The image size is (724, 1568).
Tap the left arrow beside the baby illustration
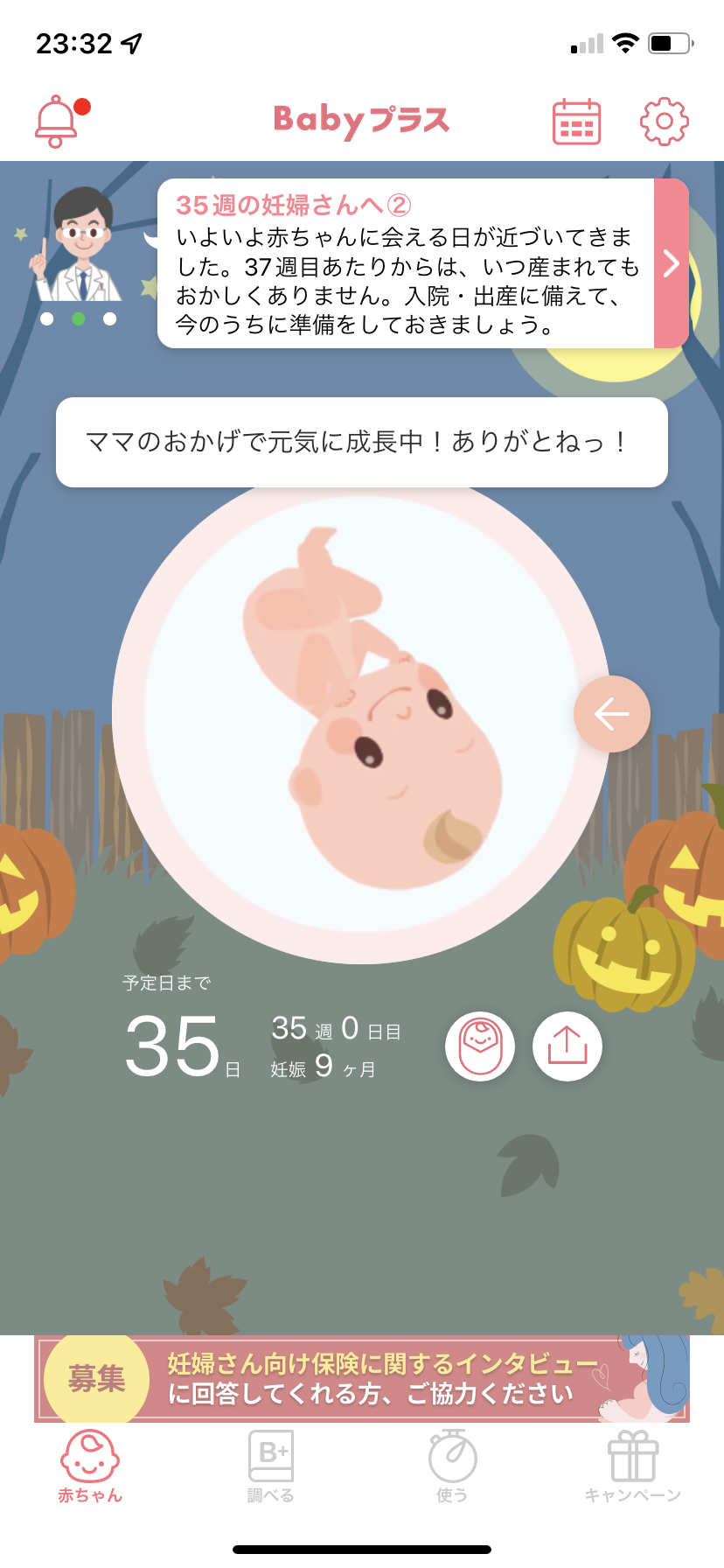click(x=612, y=714)
